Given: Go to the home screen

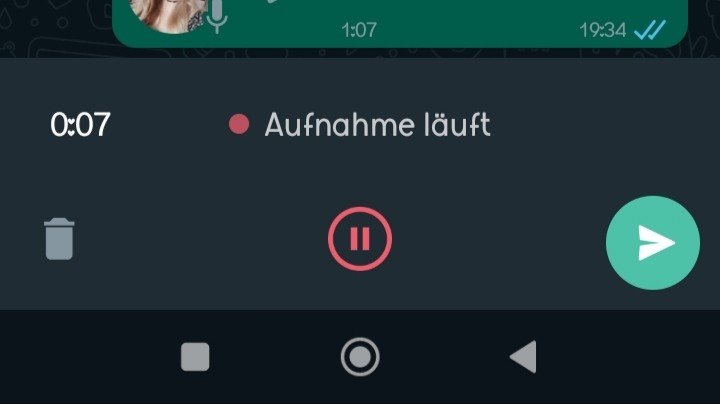Looking at the screenshot, I should [360, 357].
